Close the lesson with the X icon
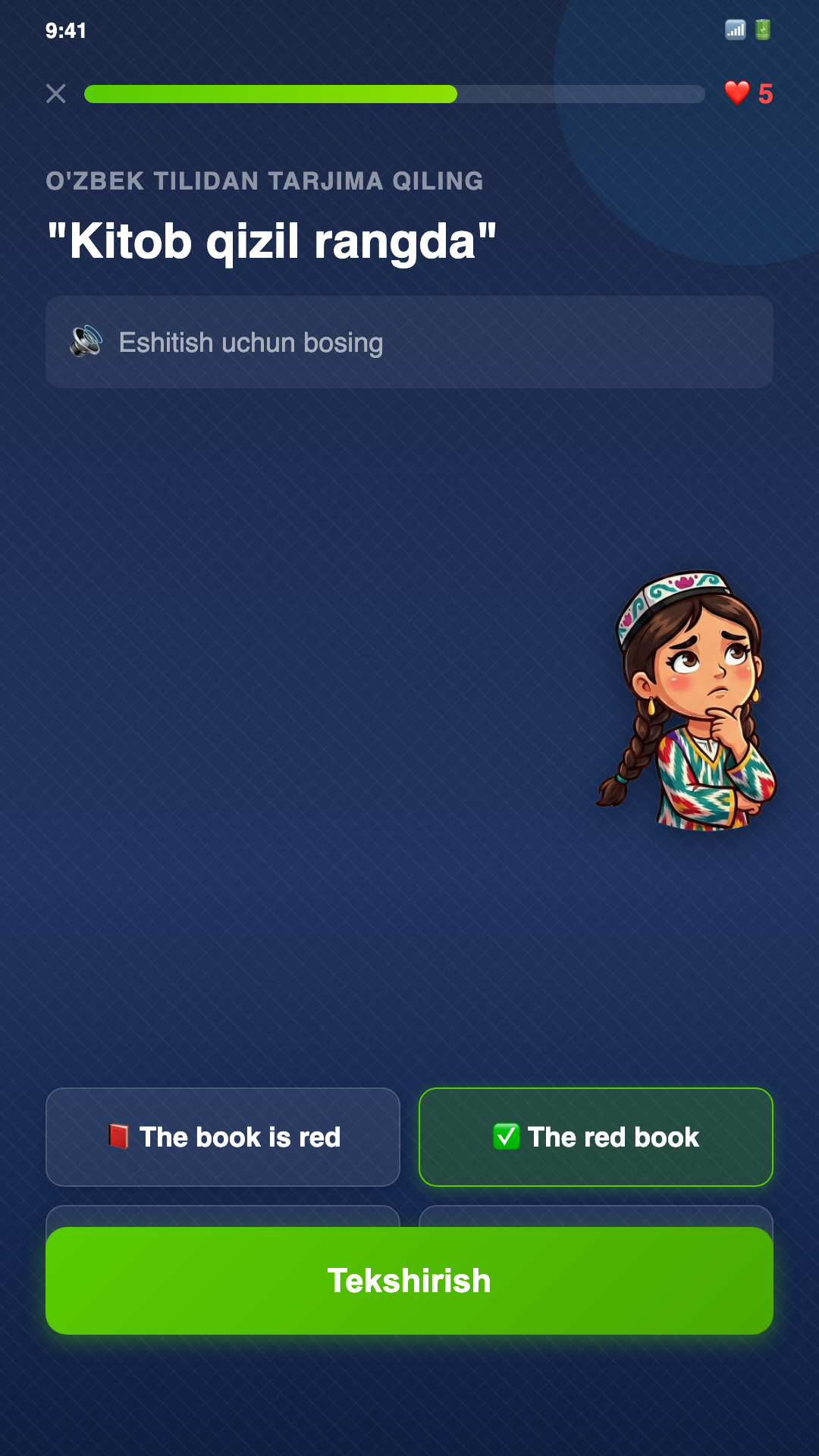This screenshot has height=1456, width=819. pyautogui.click(x=56, y=94)
